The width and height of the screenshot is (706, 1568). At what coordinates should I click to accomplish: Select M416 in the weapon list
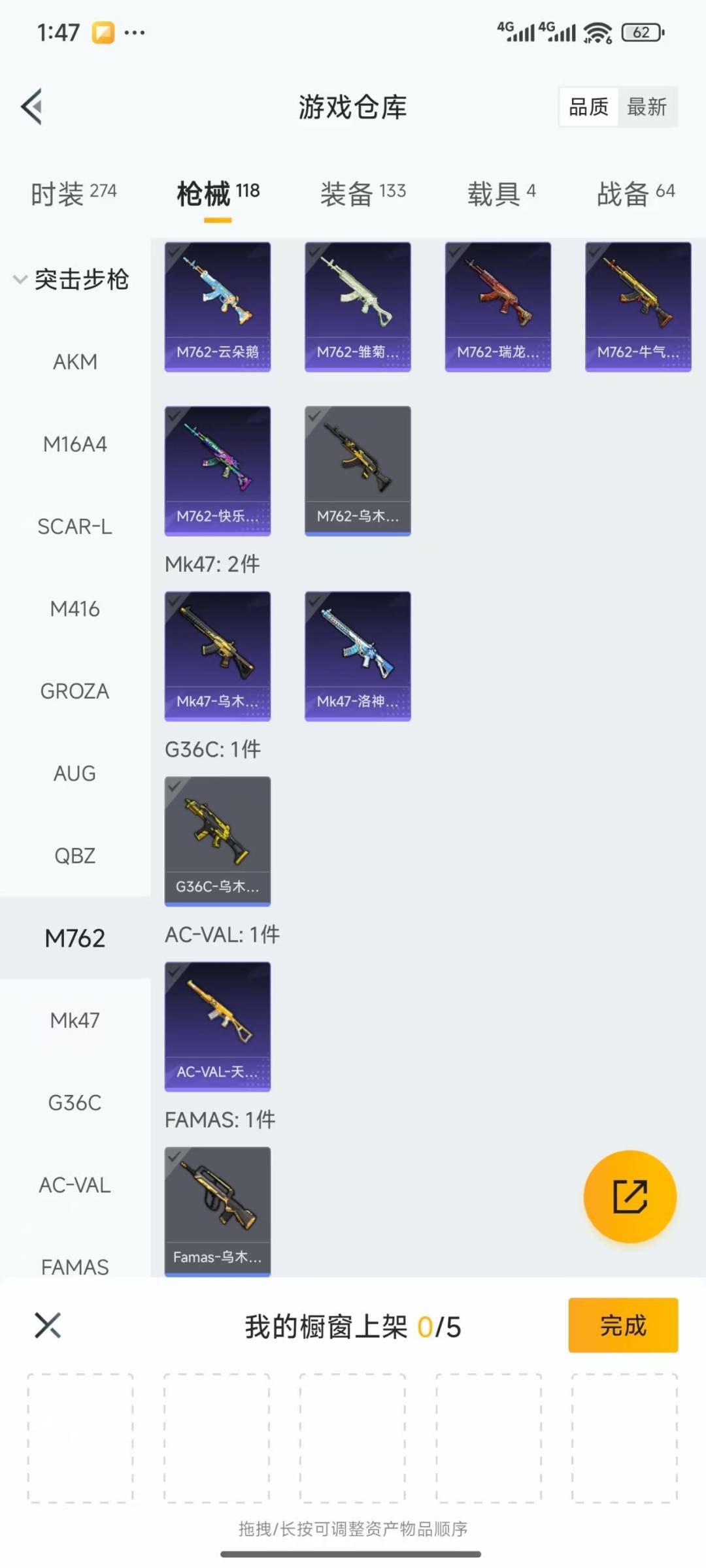(75, 609)
